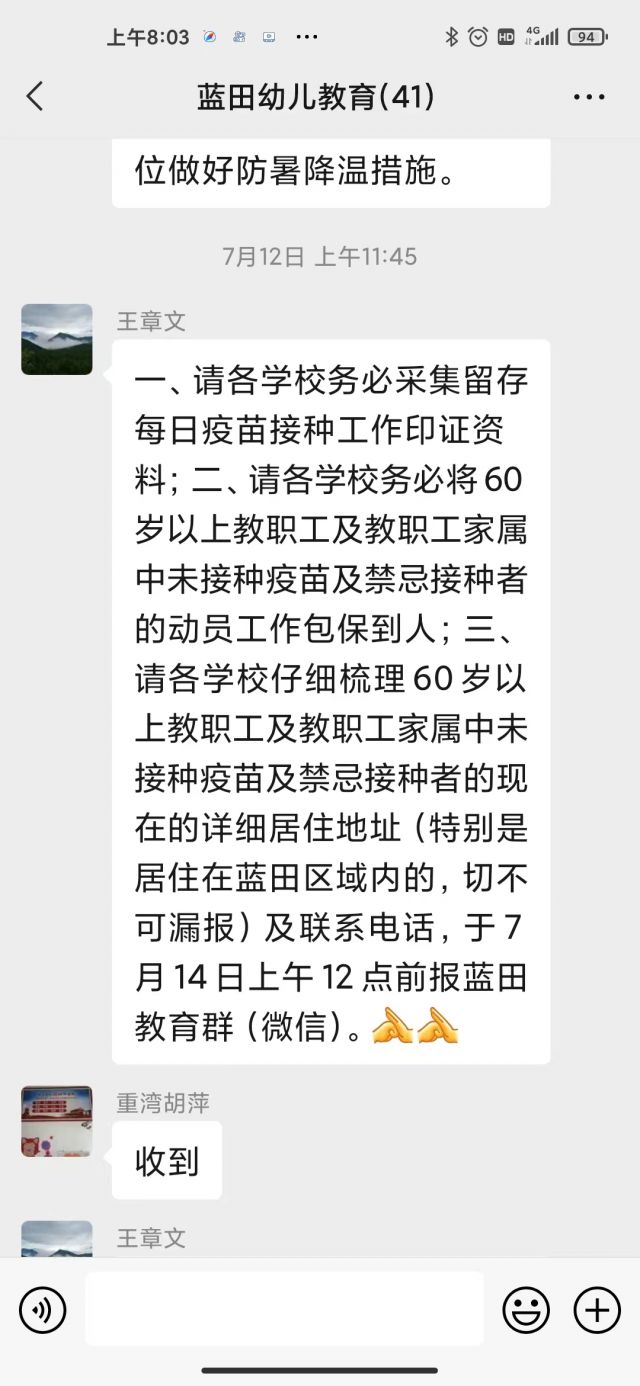
Task: Switch to voice message input
Action: point(42,1310)
